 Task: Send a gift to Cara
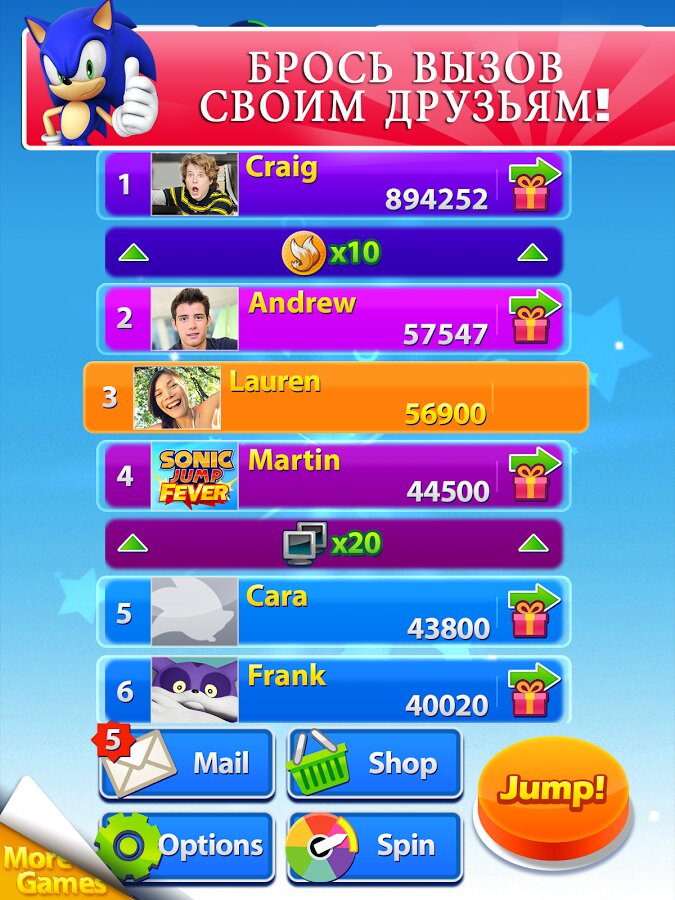533,612
